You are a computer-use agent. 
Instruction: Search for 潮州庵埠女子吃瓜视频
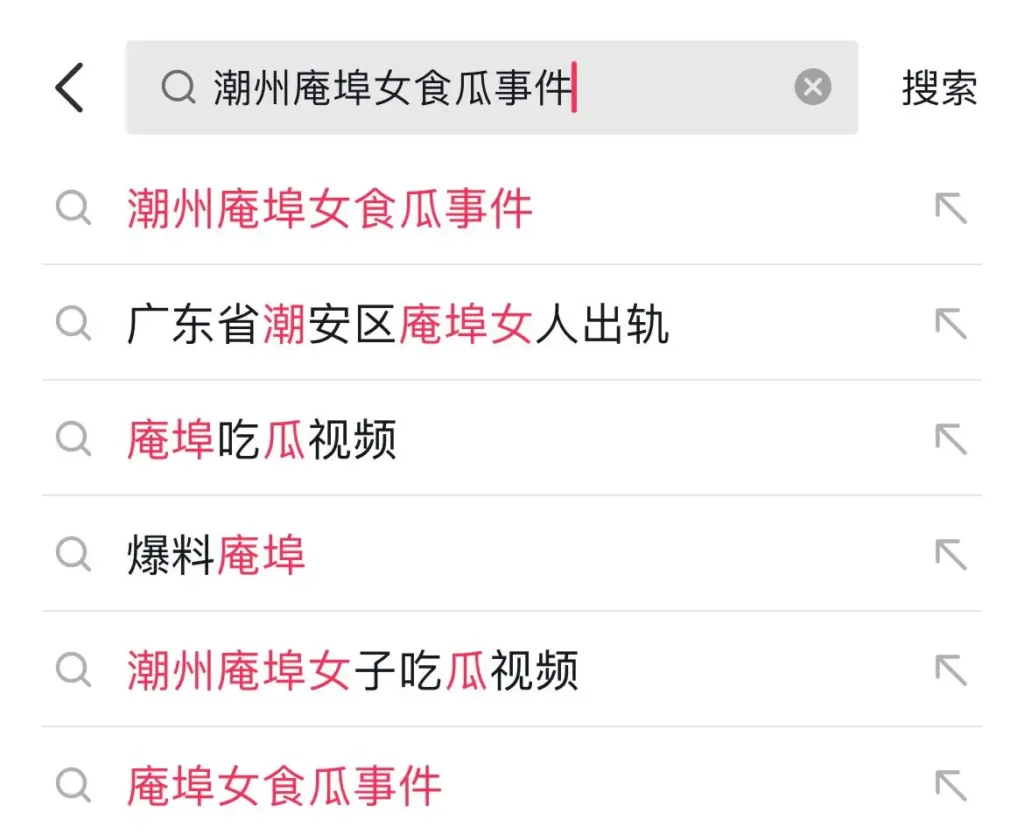[x=352, y=671]
